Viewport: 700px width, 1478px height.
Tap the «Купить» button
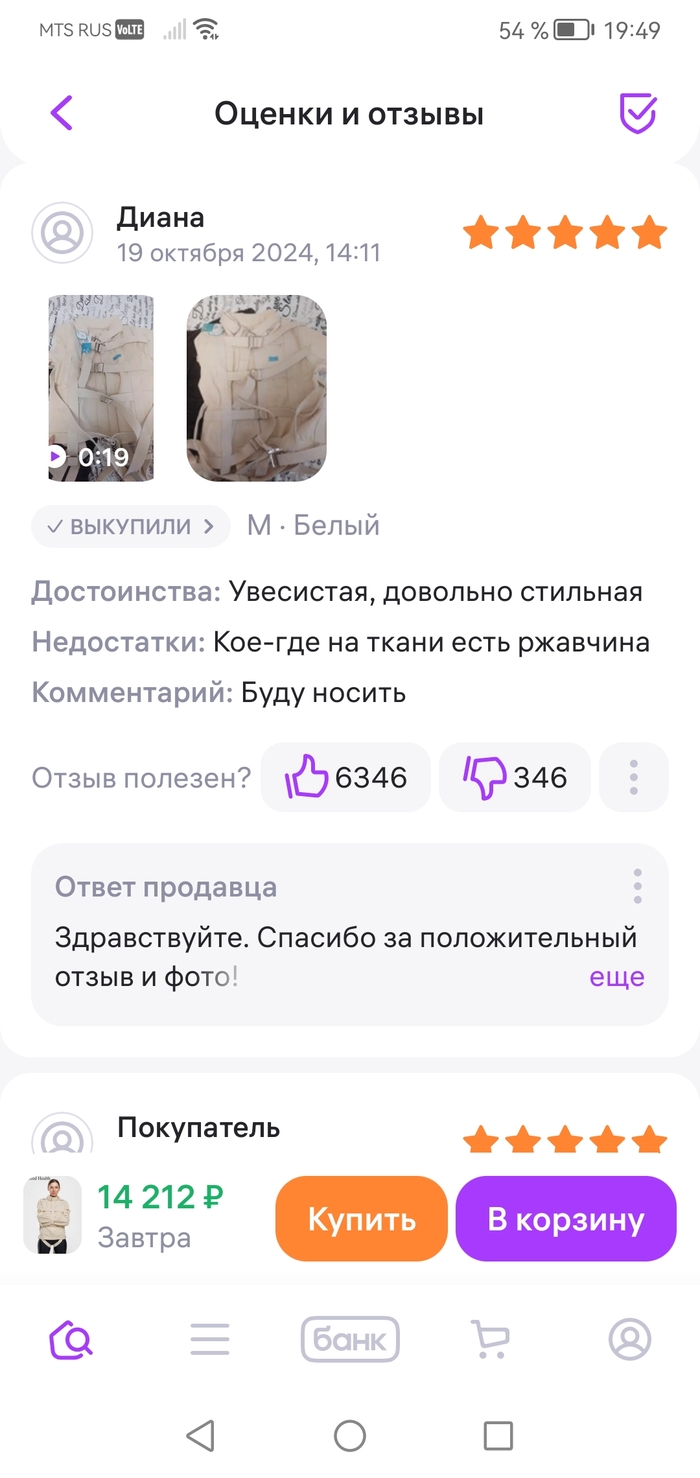[361, 1219]
